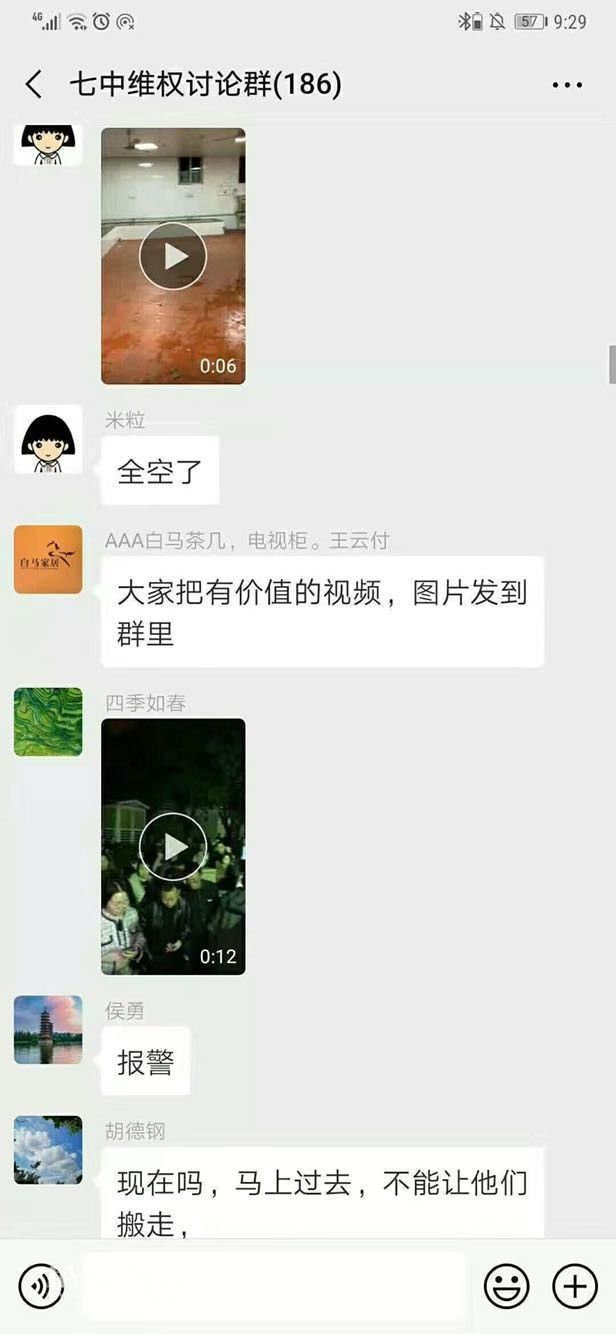
Task: Play the 0:06 video from 米粒
Action: tap(173, 256)
